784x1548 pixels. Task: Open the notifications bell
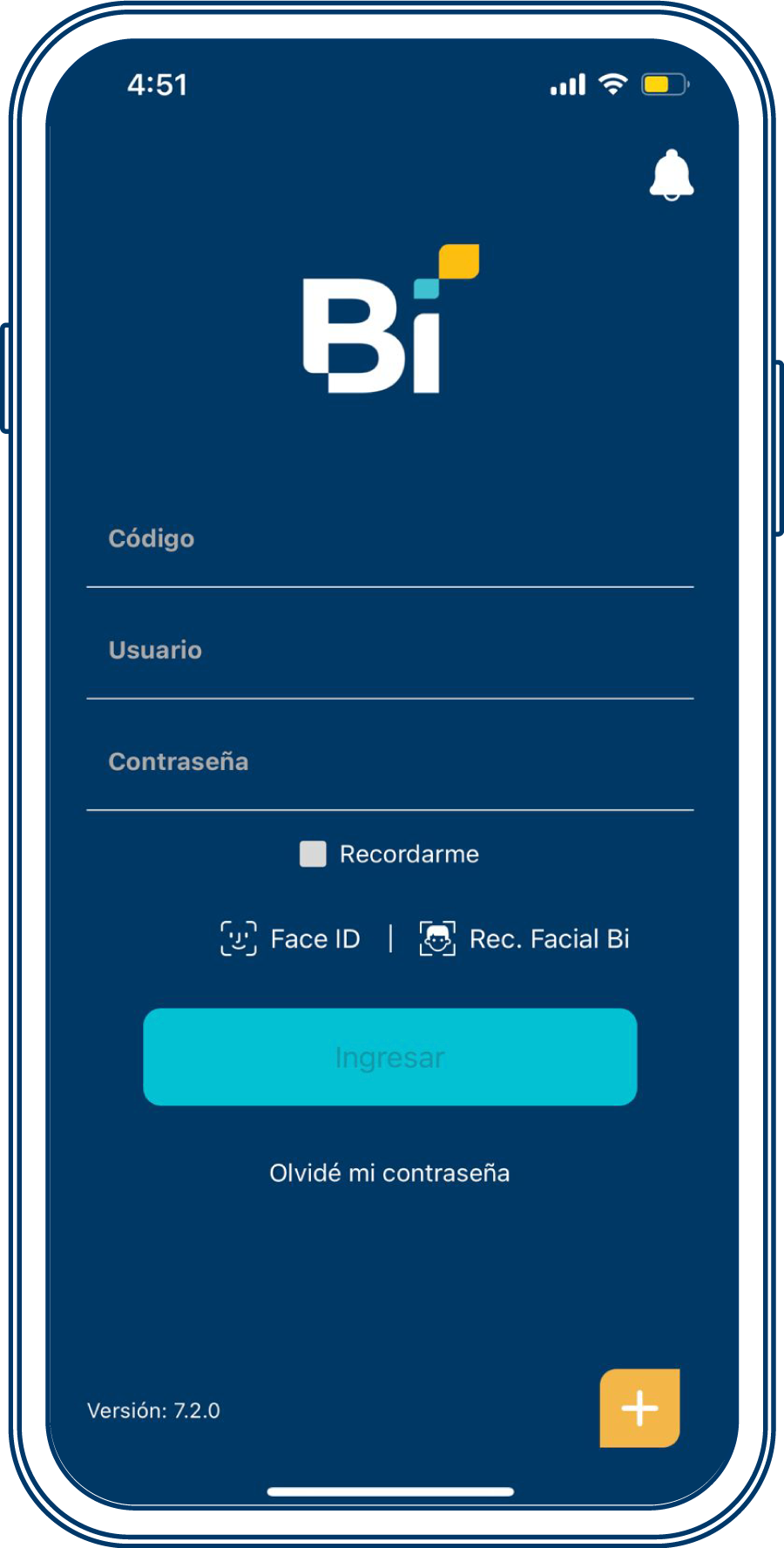(671, 175)
